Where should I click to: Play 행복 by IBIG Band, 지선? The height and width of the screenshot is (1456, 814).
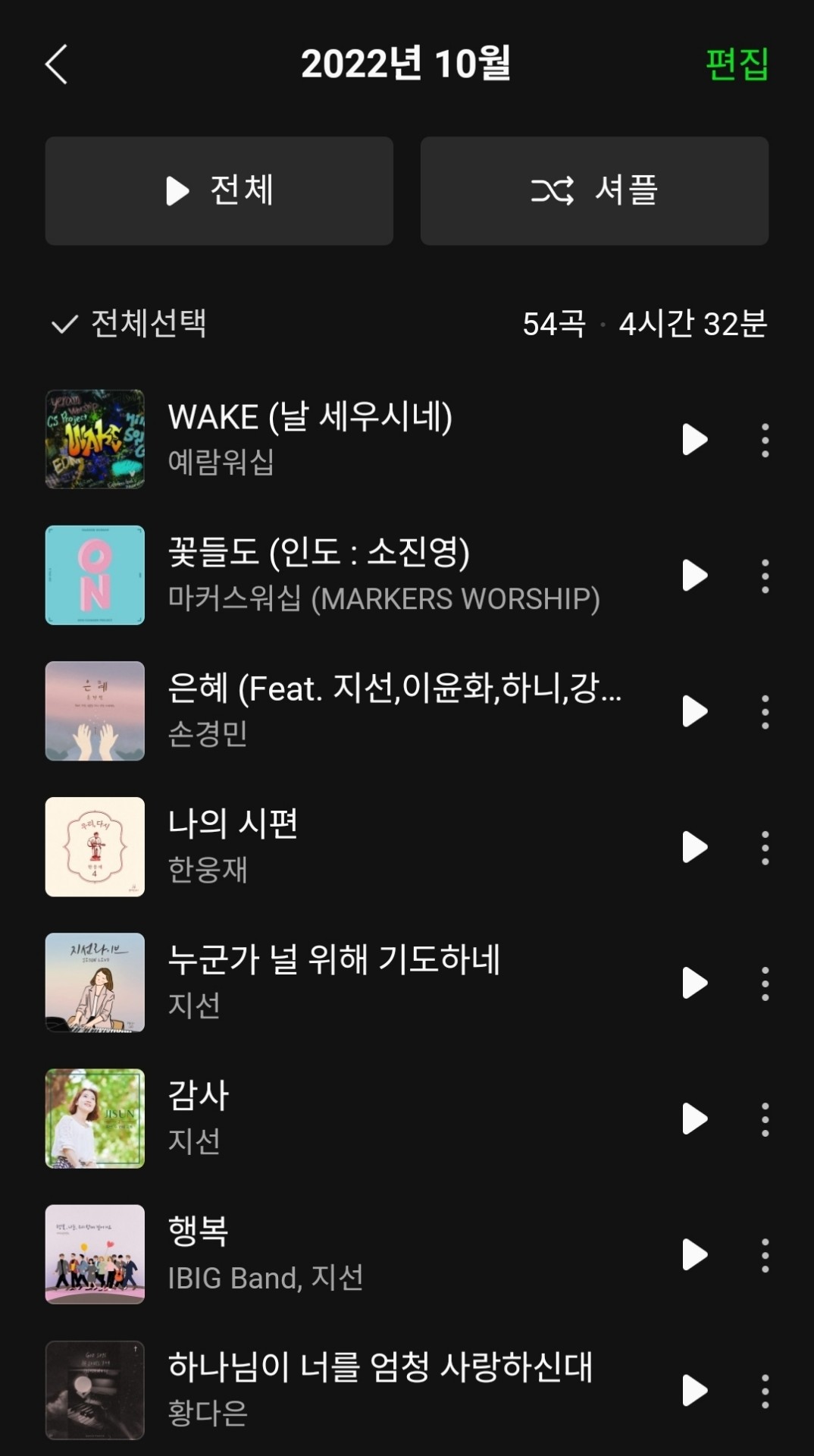click(x=694, y=1254)
